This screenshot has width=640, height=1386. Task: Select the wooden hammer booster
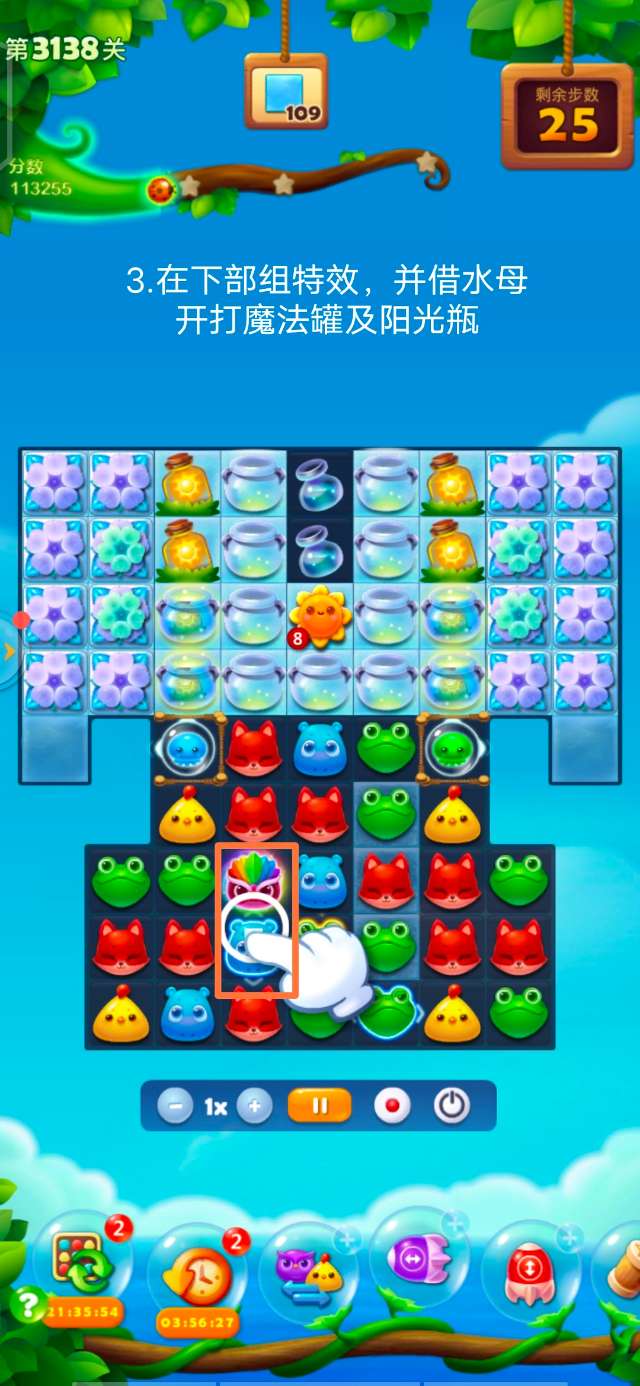(627, 1270)
